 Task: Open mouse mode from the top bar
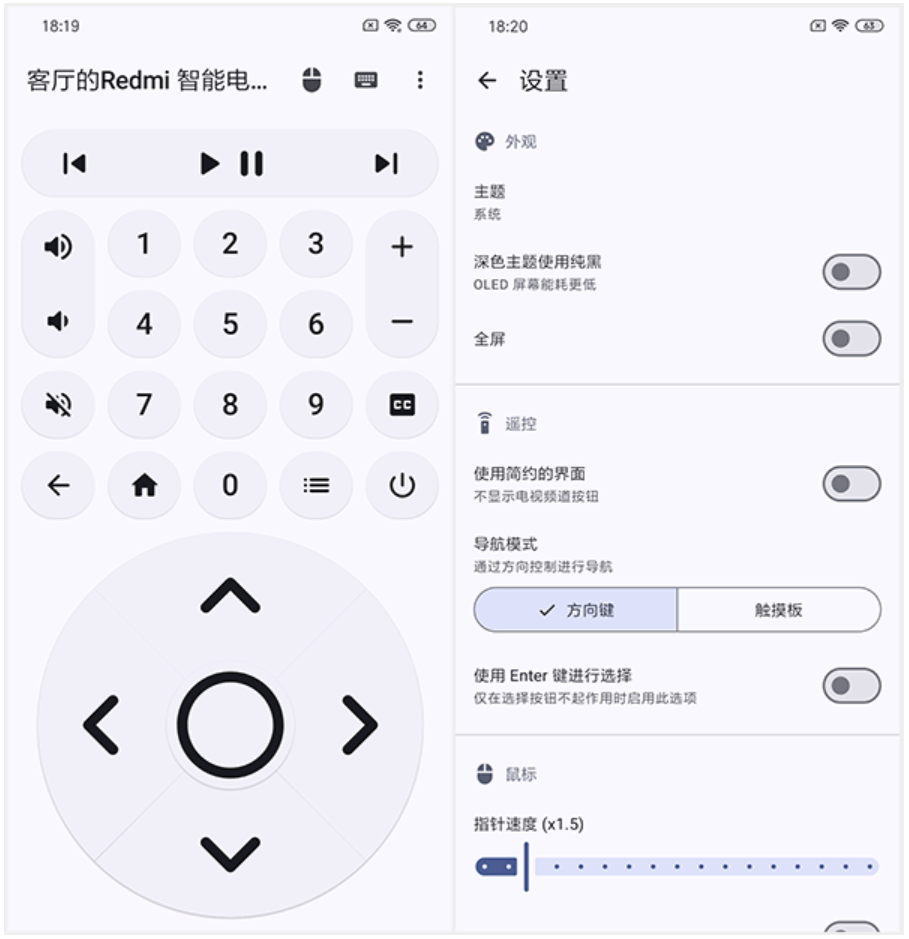coord(312,81)
